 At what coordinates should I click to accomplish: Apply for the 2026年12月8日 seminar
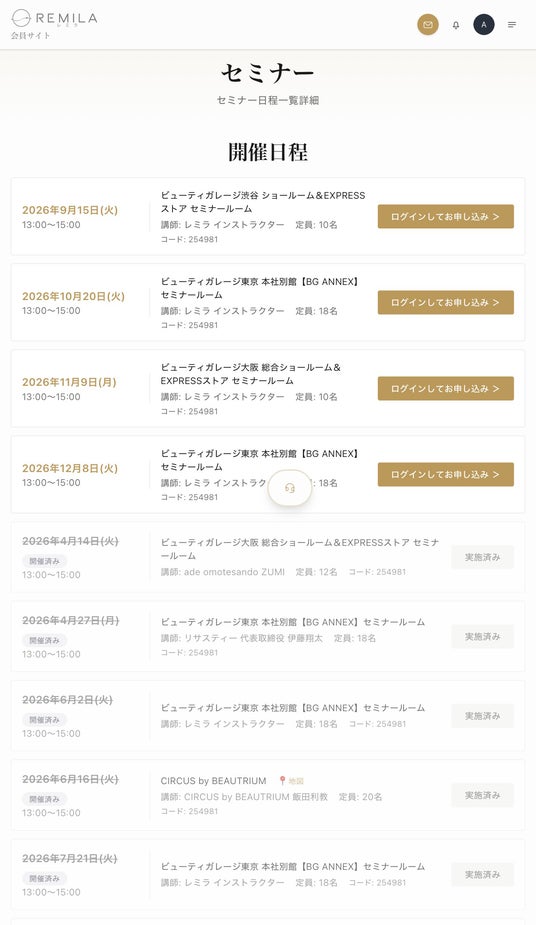(446, 474)
